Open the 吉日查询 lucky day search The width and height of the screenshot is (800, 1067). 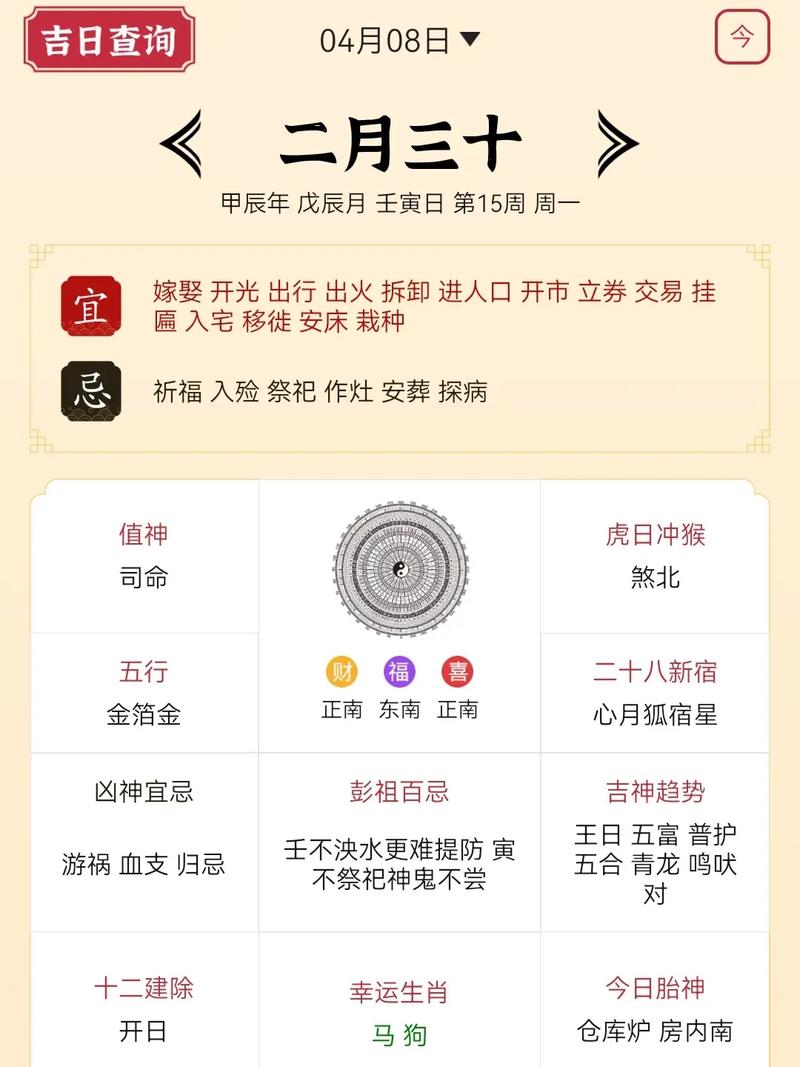[x=109, y=39]
